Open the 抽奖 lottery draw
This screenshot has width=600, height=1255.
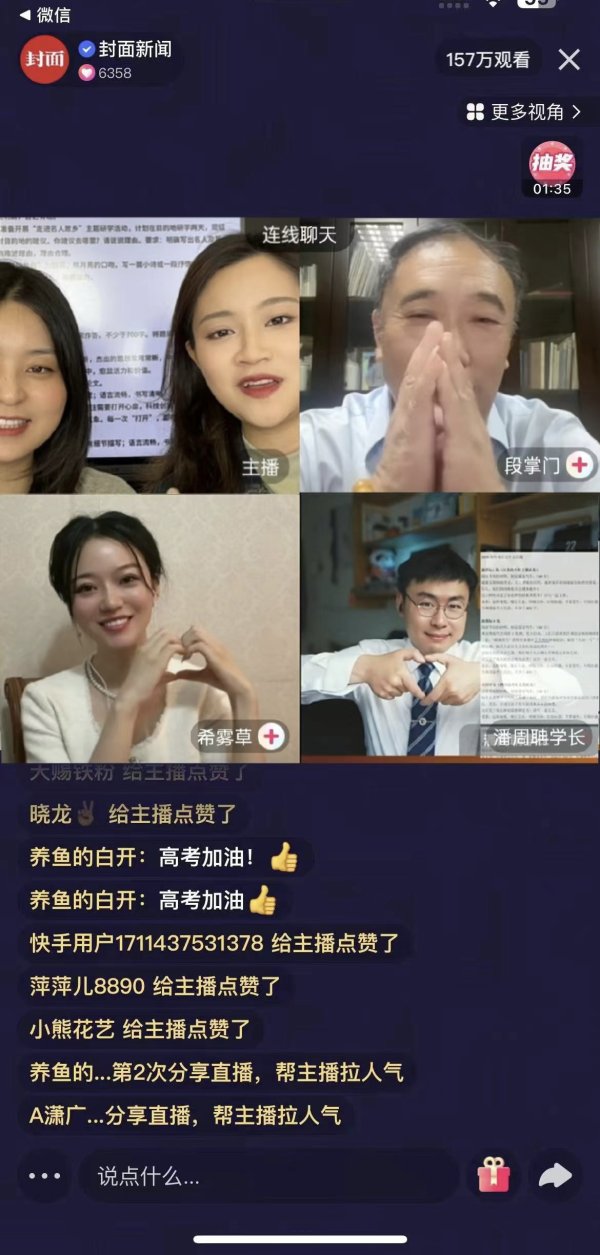click(552, 168)
